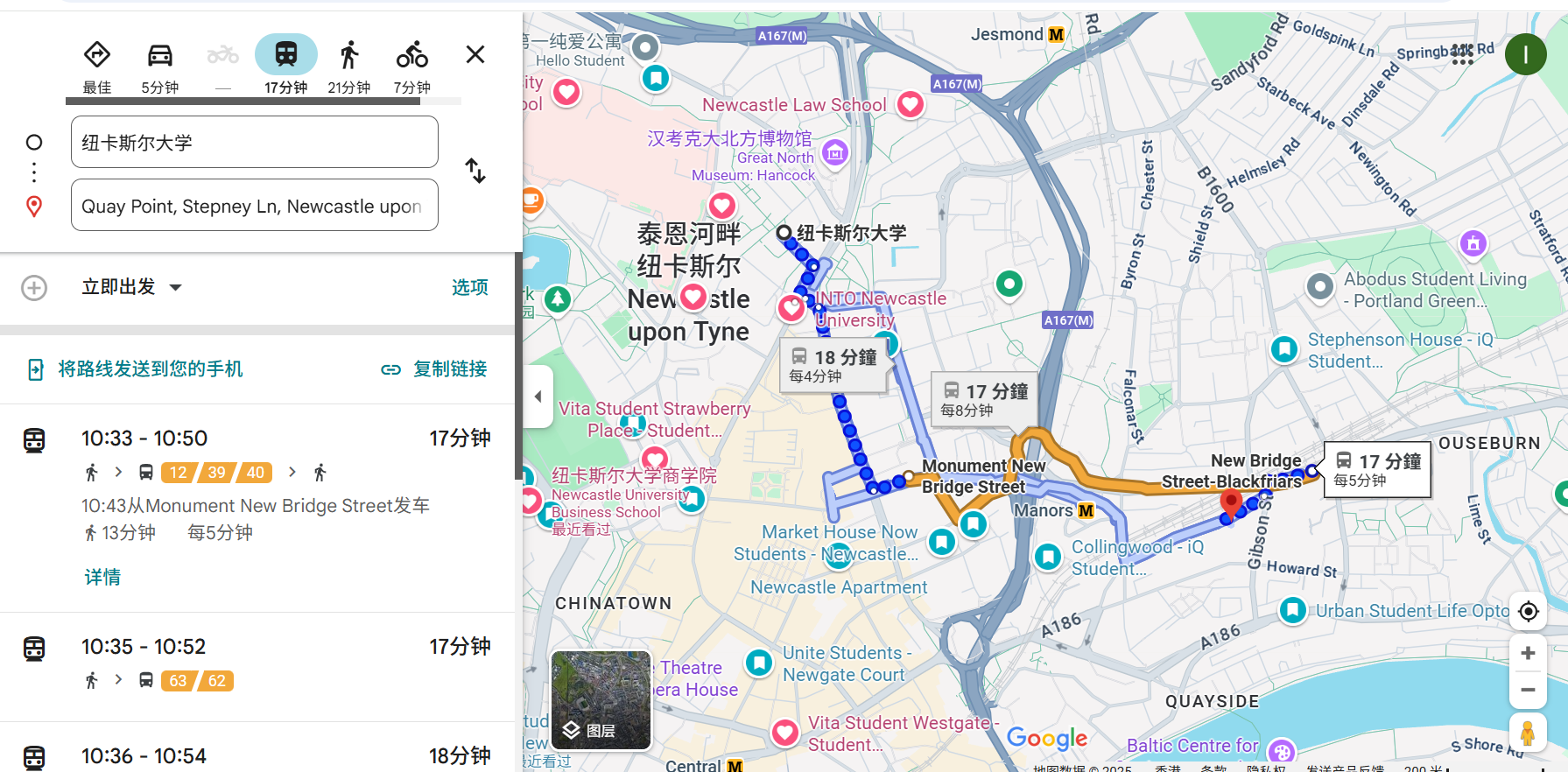This screenshot has height=772, width=1568.
Task: Edit the starting point 纽卡斯尔大学
Action: [x=254, y=143]
